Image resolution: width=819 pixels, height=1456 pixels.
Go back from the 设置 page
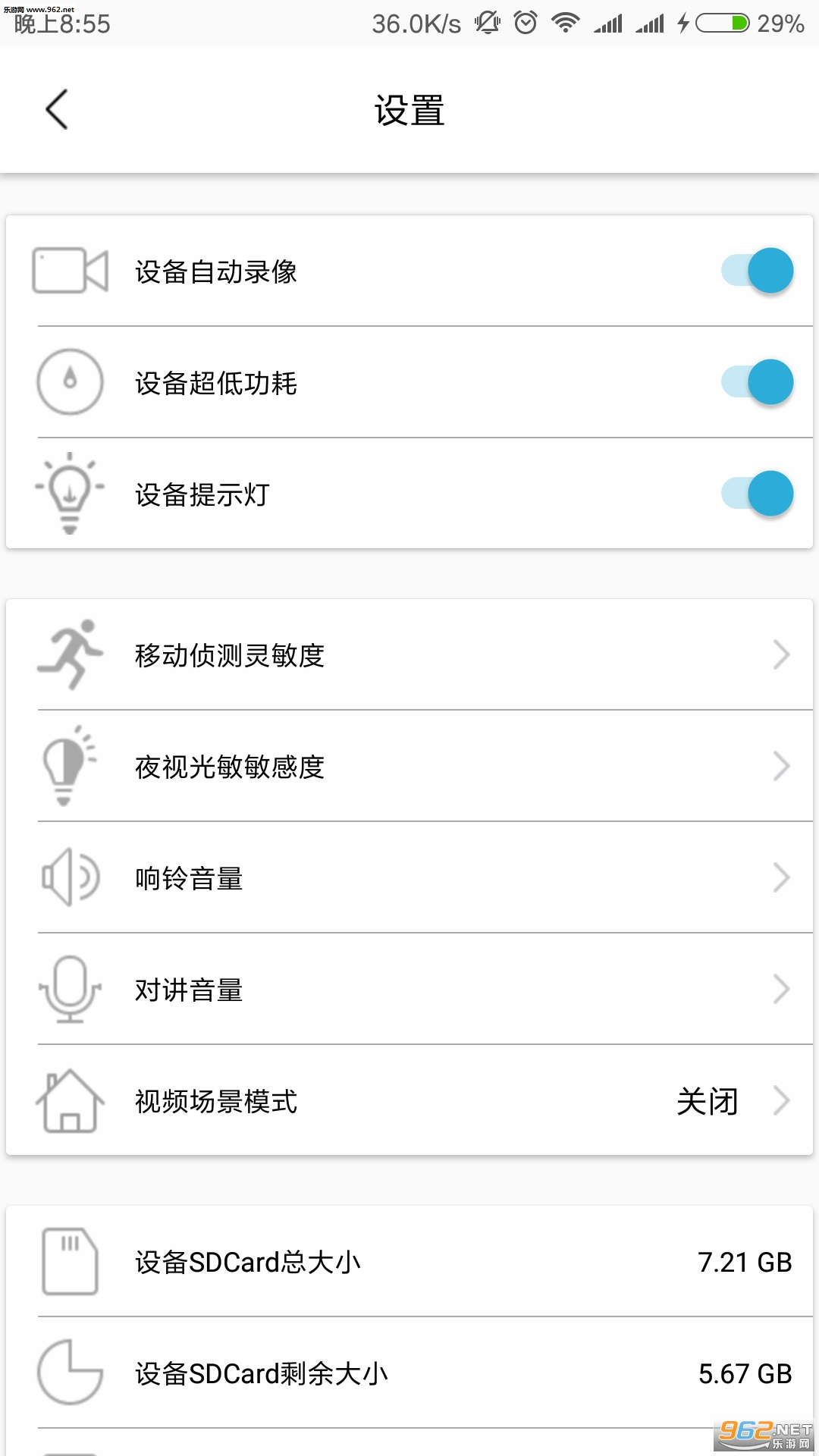click(x=58, y=110)
